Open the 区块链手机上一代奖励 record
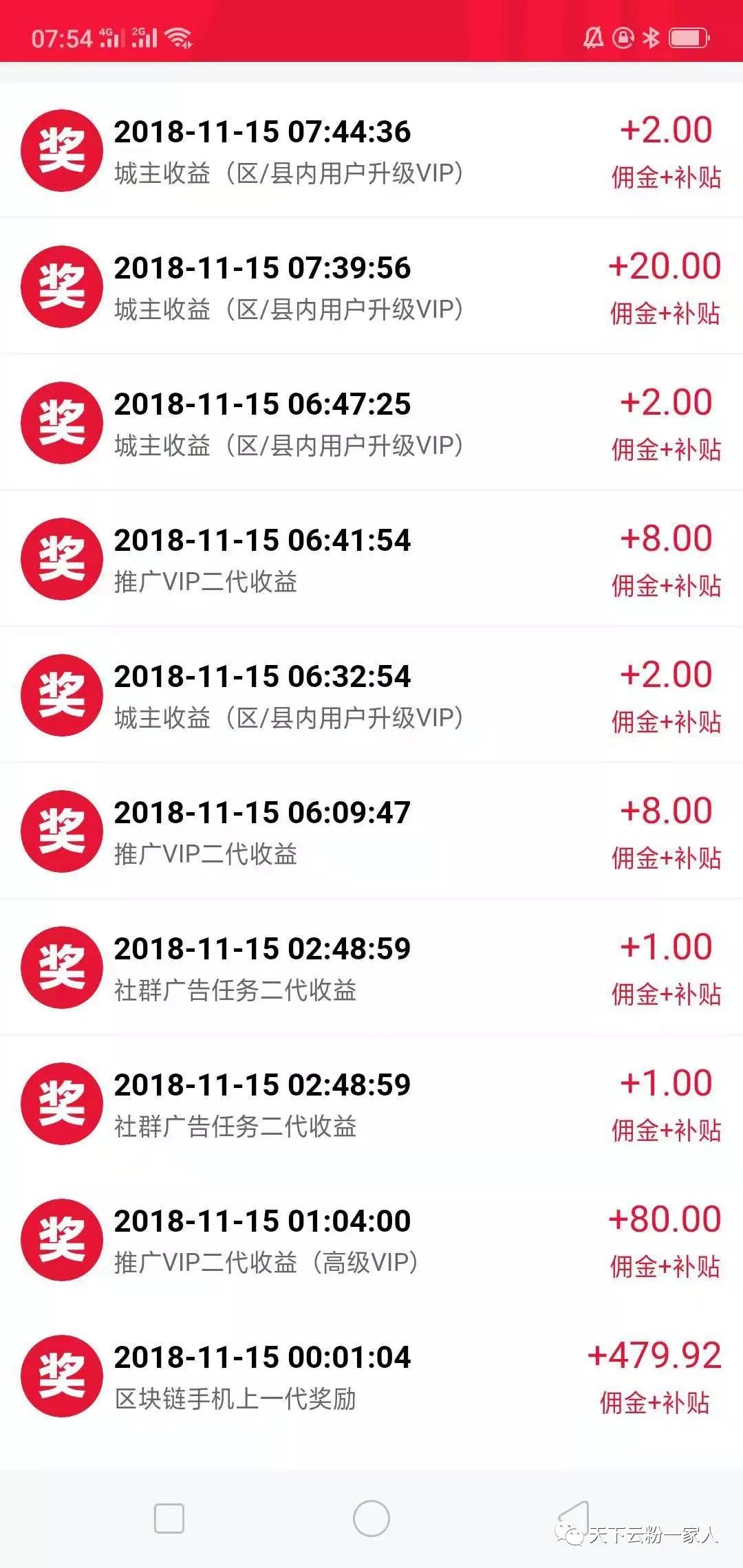743x1568 pixels. pos(371,1376)
